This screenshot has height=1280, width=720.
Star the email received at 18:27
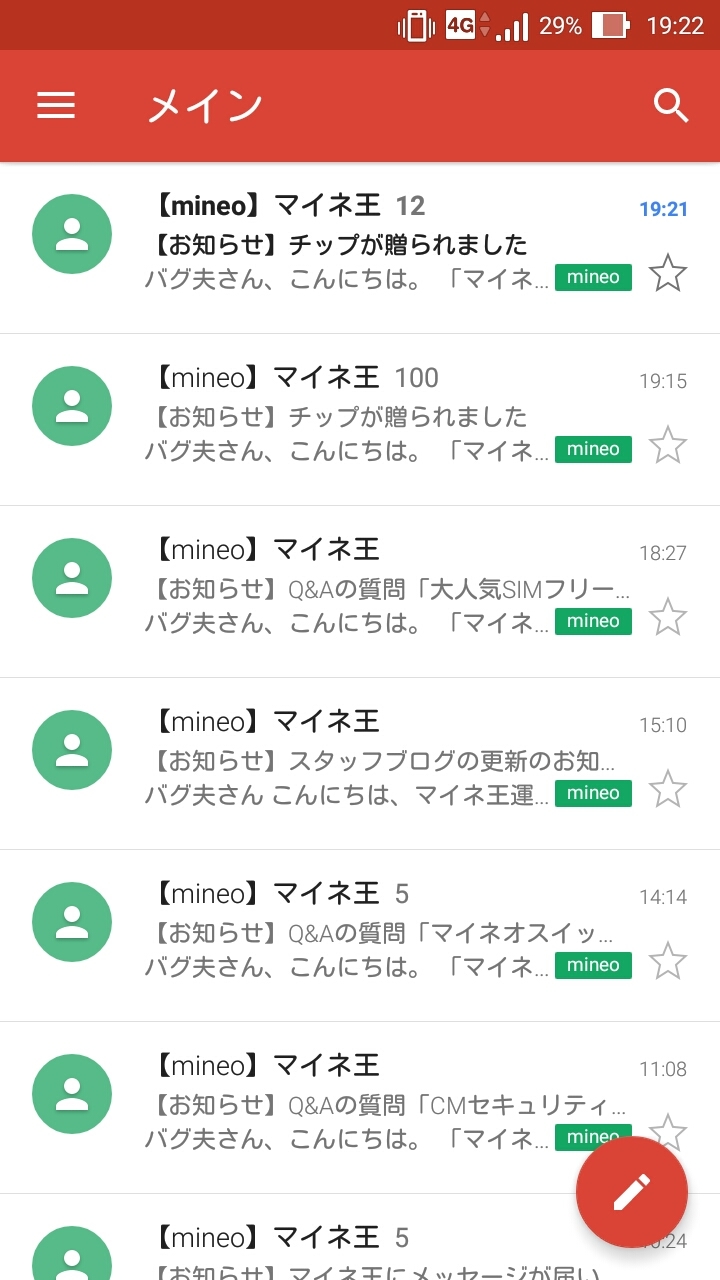point(667,617)
